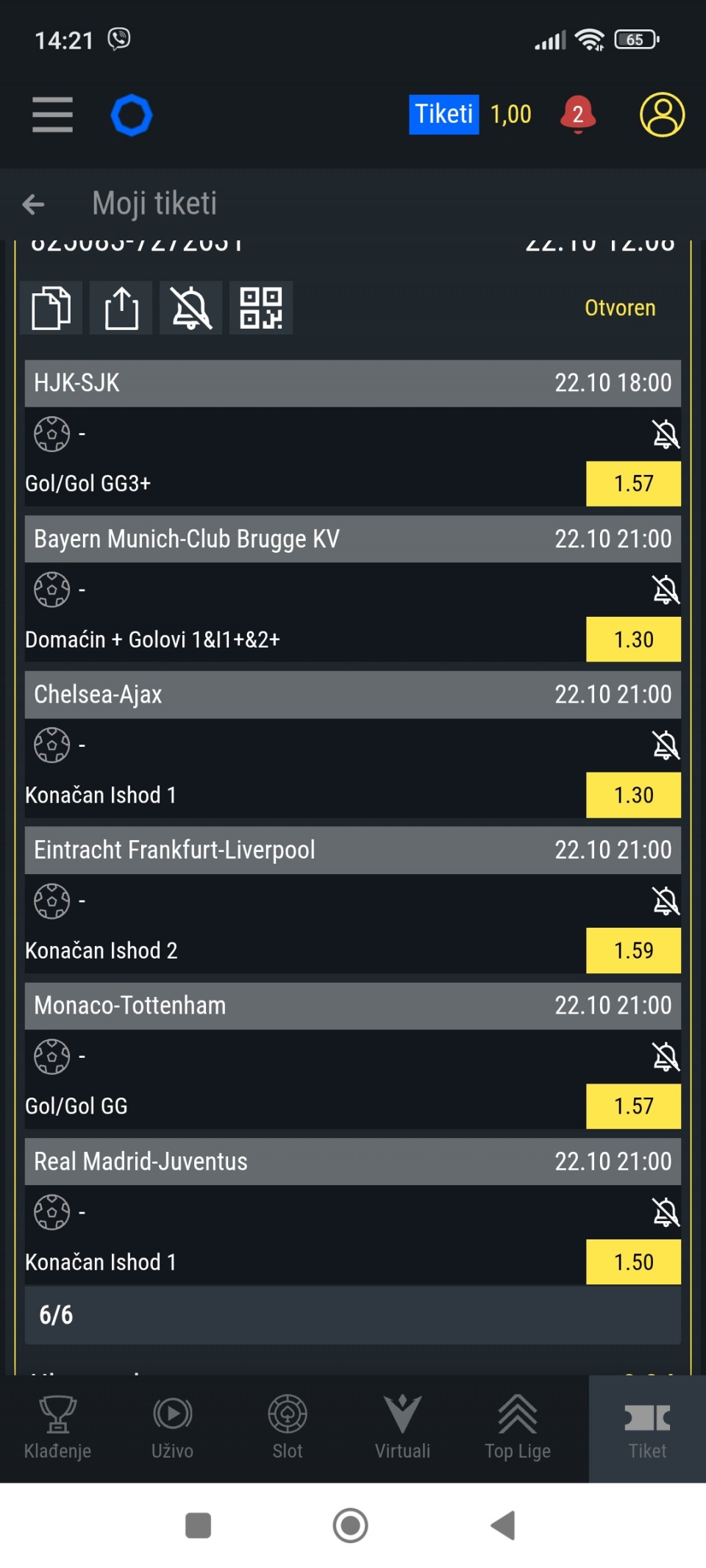This screenshot has width=706, height=1568.
Task: Toggle the bell for Chelsea-Ajax match
Action: (x=666, y=745)
